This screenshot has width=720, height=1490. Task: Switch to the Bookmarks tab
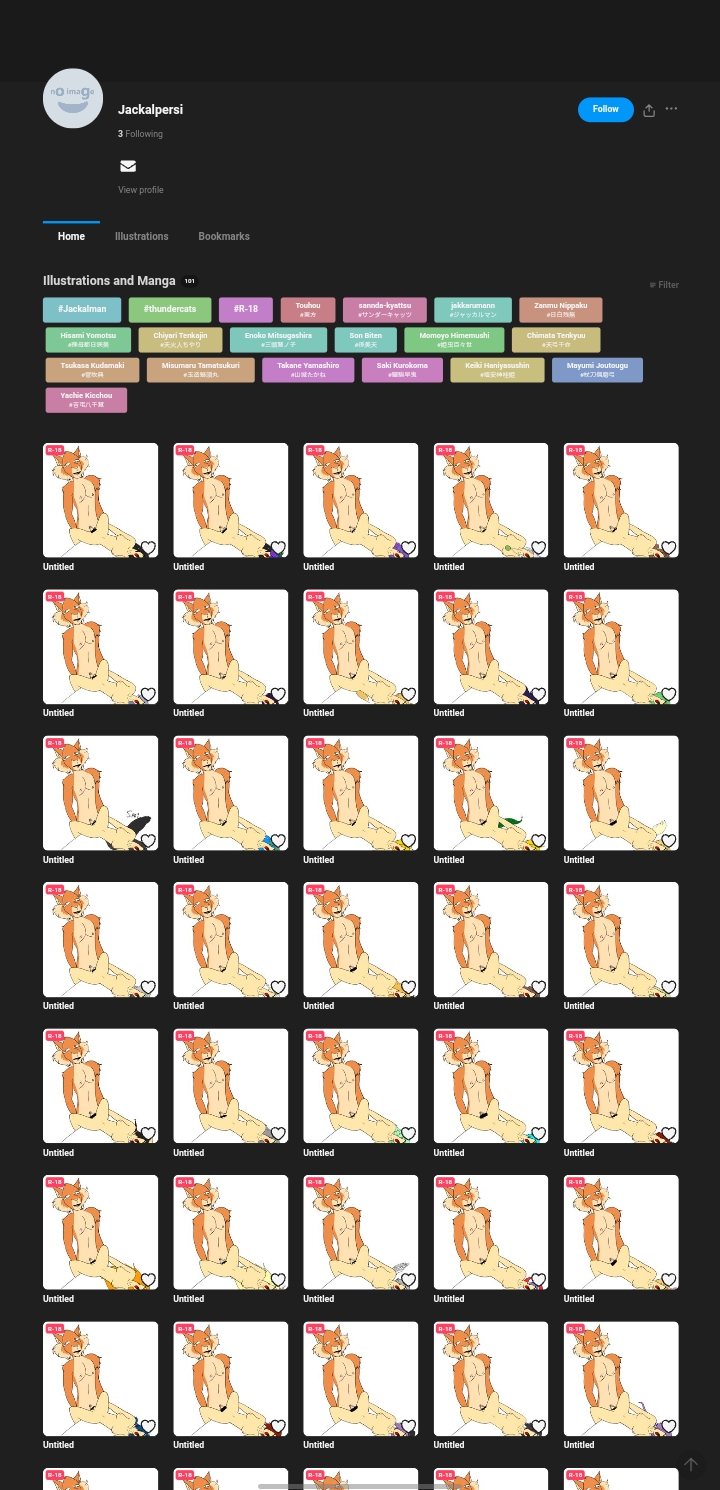224,237
